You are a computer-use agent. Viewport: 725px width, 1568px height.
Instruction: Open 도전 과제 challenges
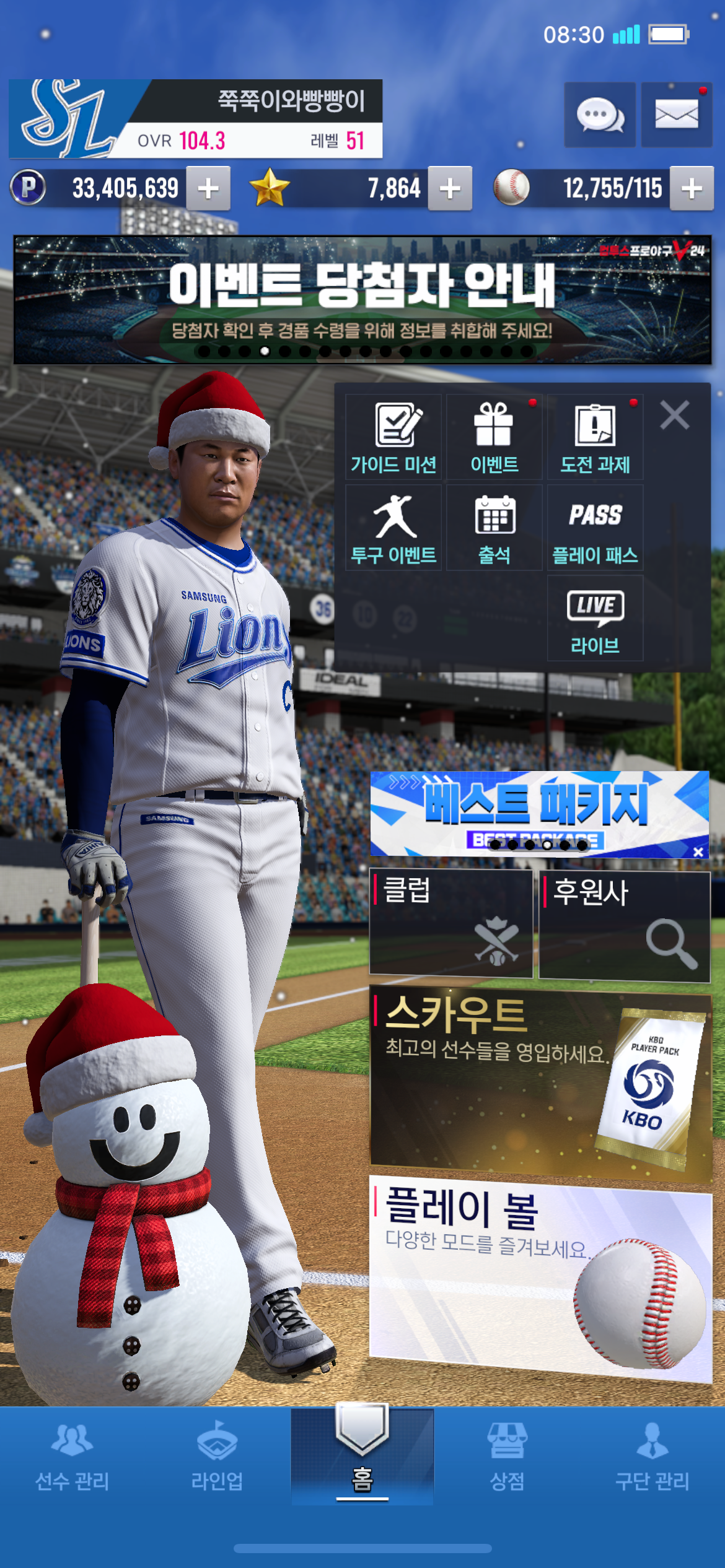(x=595, y=437)
